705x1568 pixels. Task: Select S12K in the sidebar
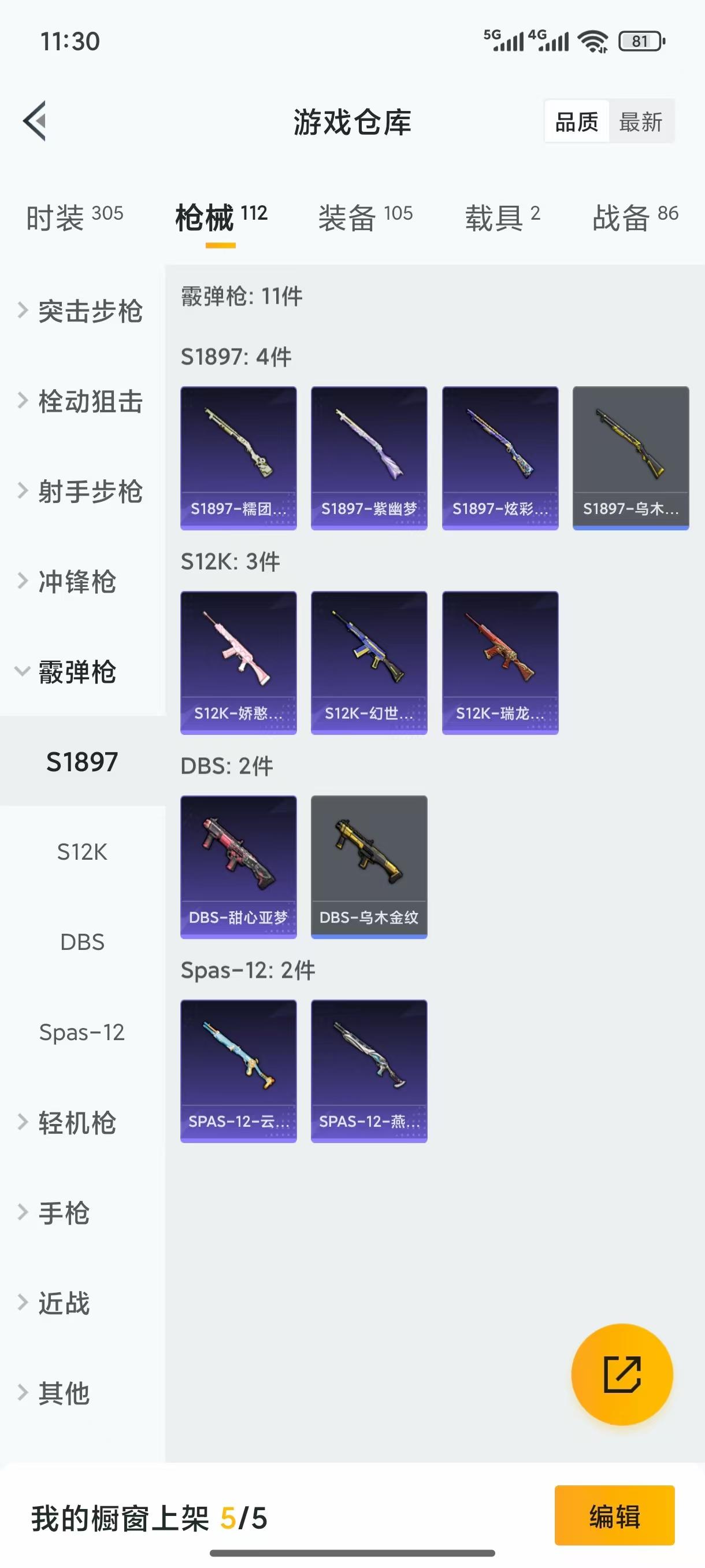tap(82, 852)
